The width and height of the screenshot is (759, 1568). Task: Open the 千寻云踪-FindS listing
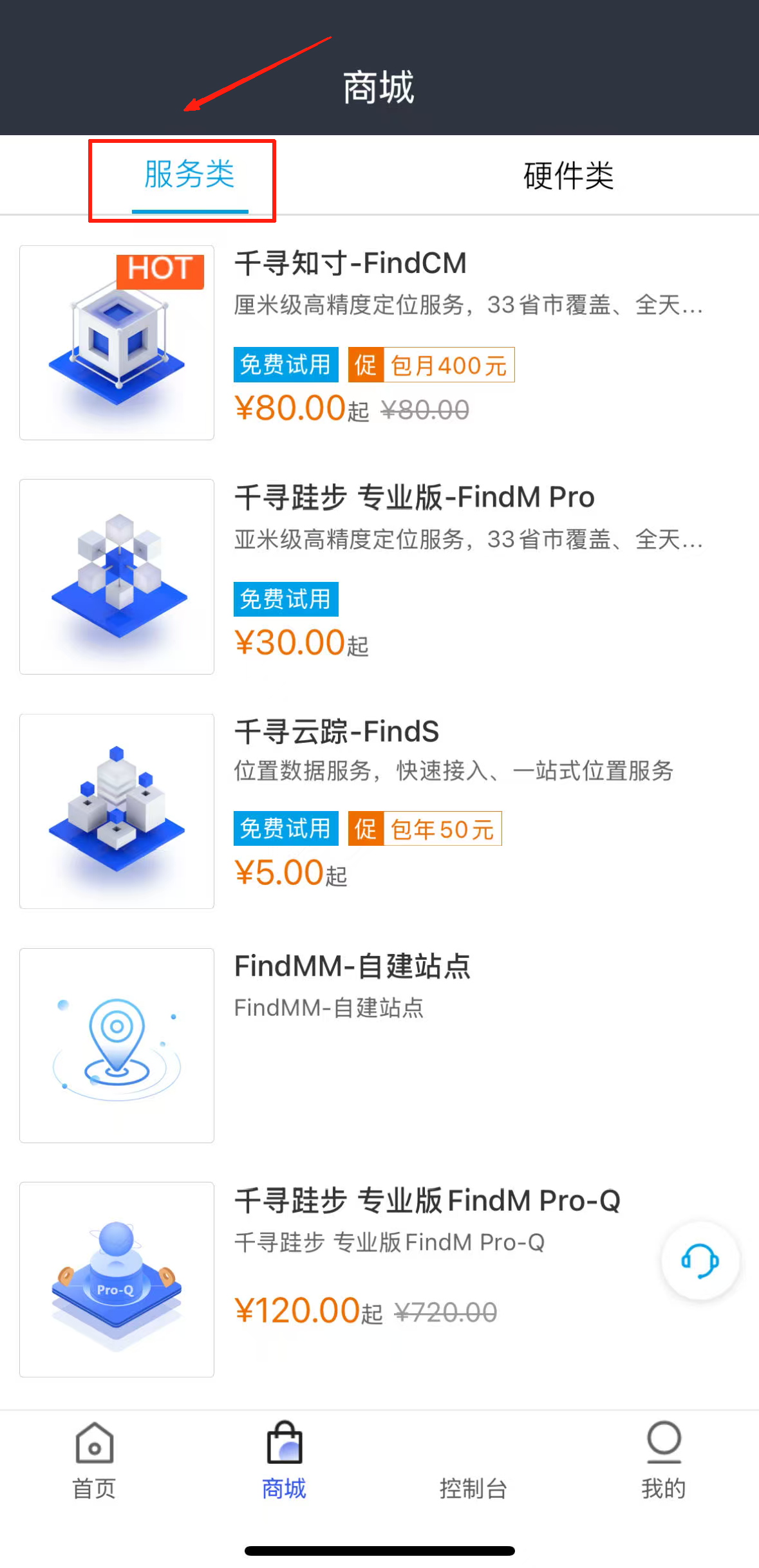coord(336,732)
